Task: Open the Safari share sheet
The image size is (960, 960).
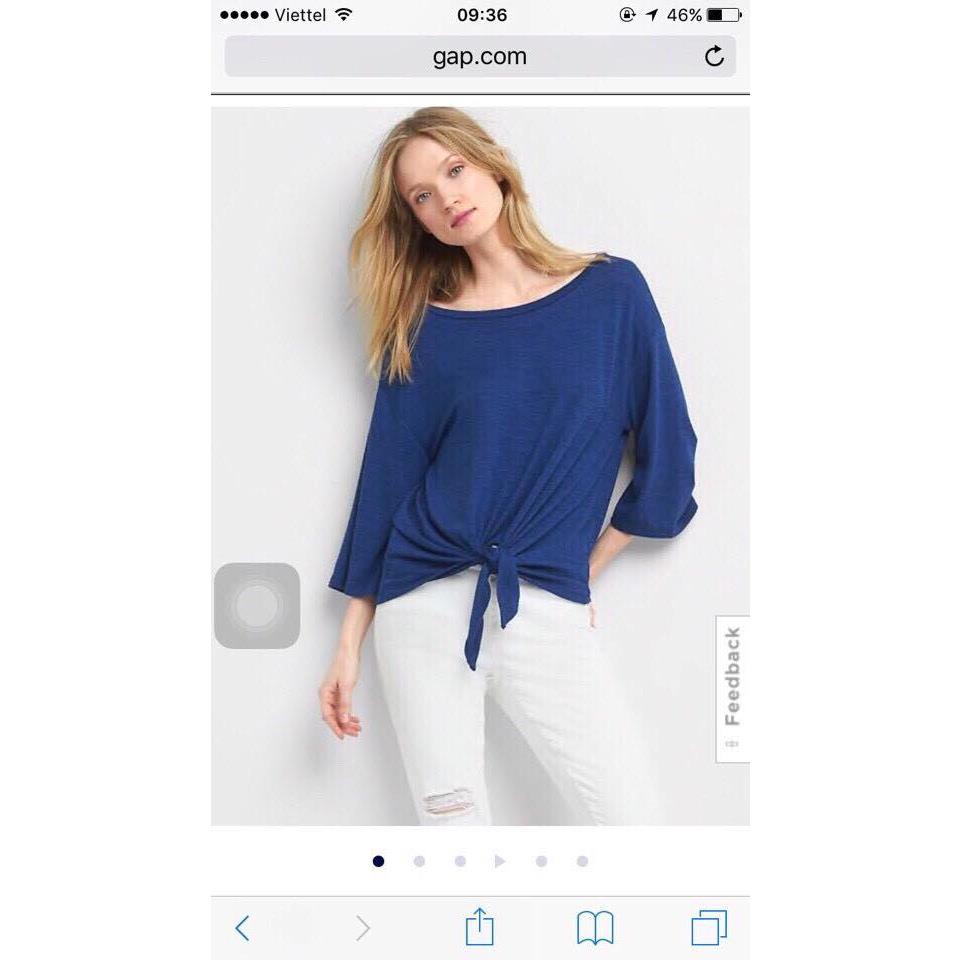Action: (480, 926)
